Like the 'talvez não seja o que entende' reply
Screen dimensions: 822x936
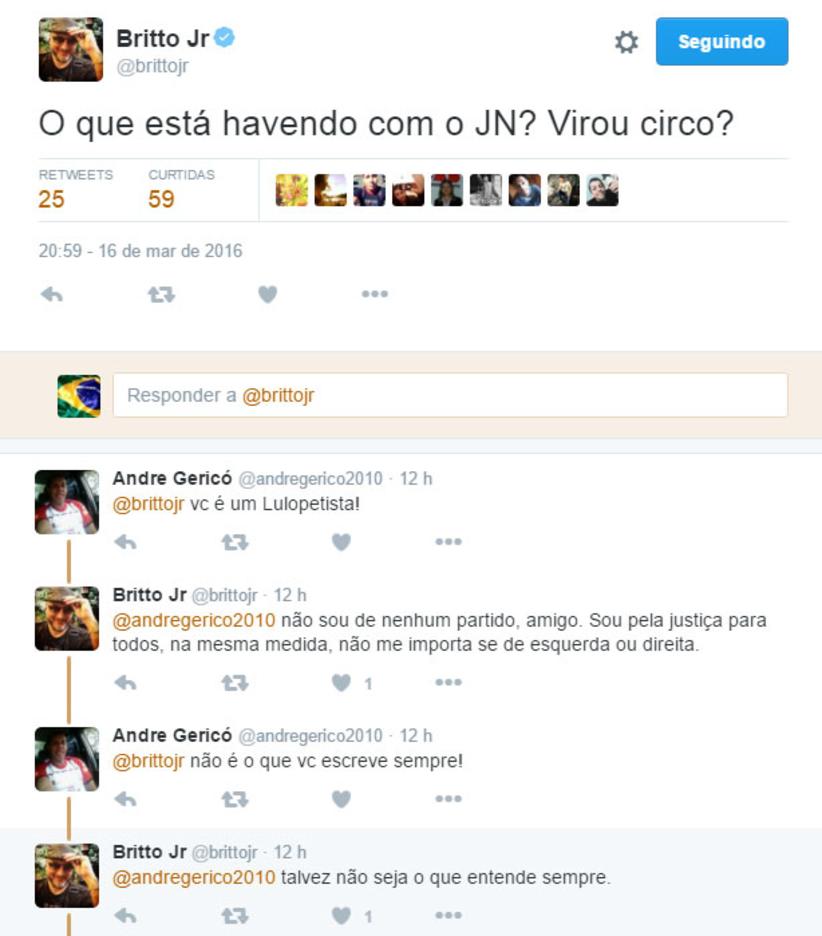click(341, 916)
